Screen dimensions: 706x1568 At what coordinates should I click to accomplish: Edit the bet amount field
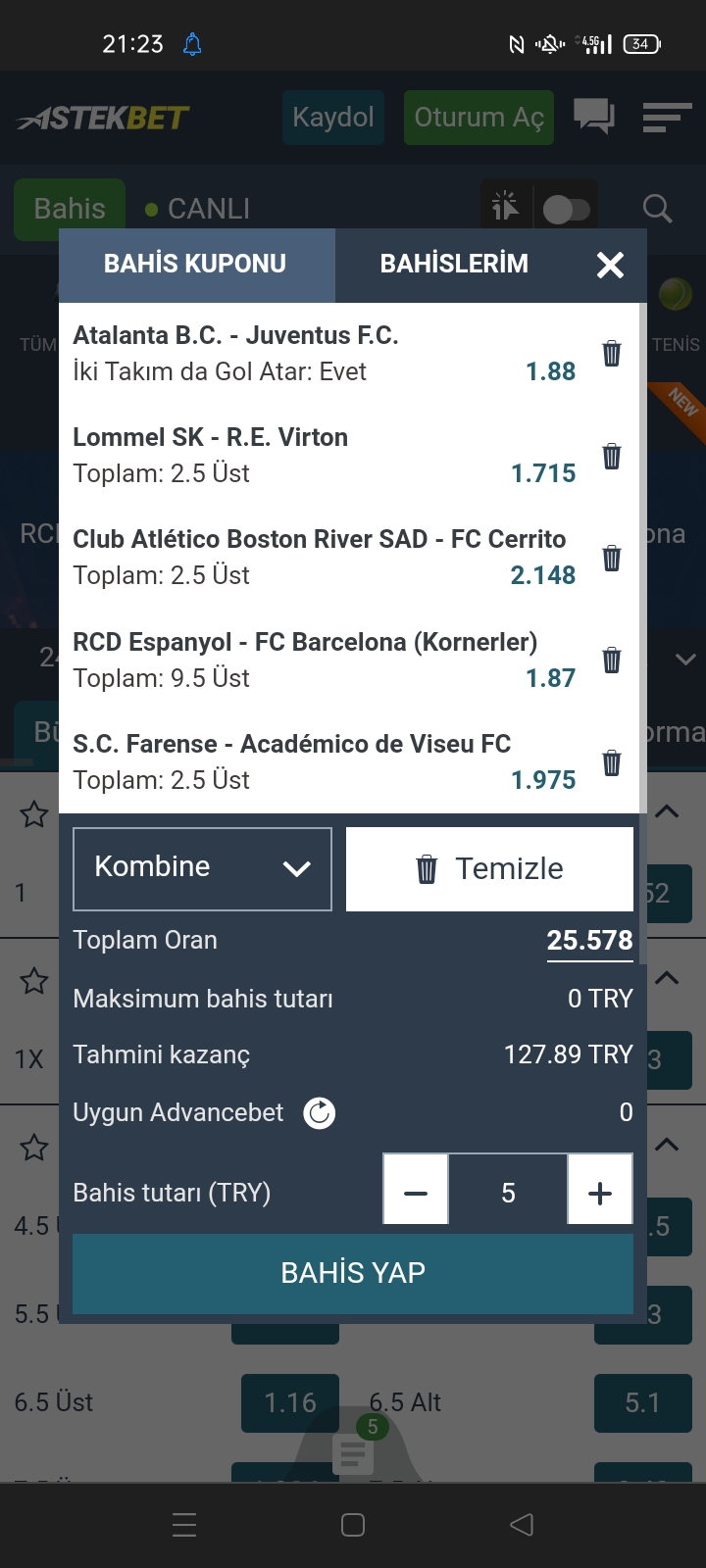pos(508,1193)
